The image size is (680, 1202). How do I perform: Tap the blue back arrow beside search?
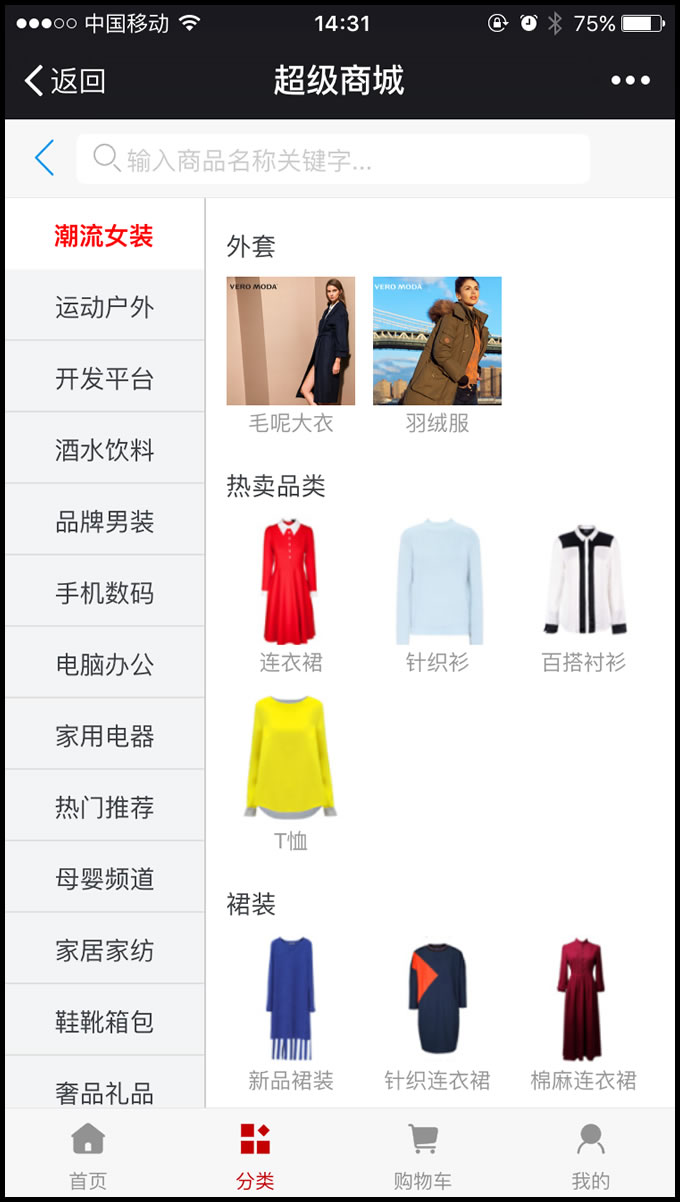[x=43, y=158]
